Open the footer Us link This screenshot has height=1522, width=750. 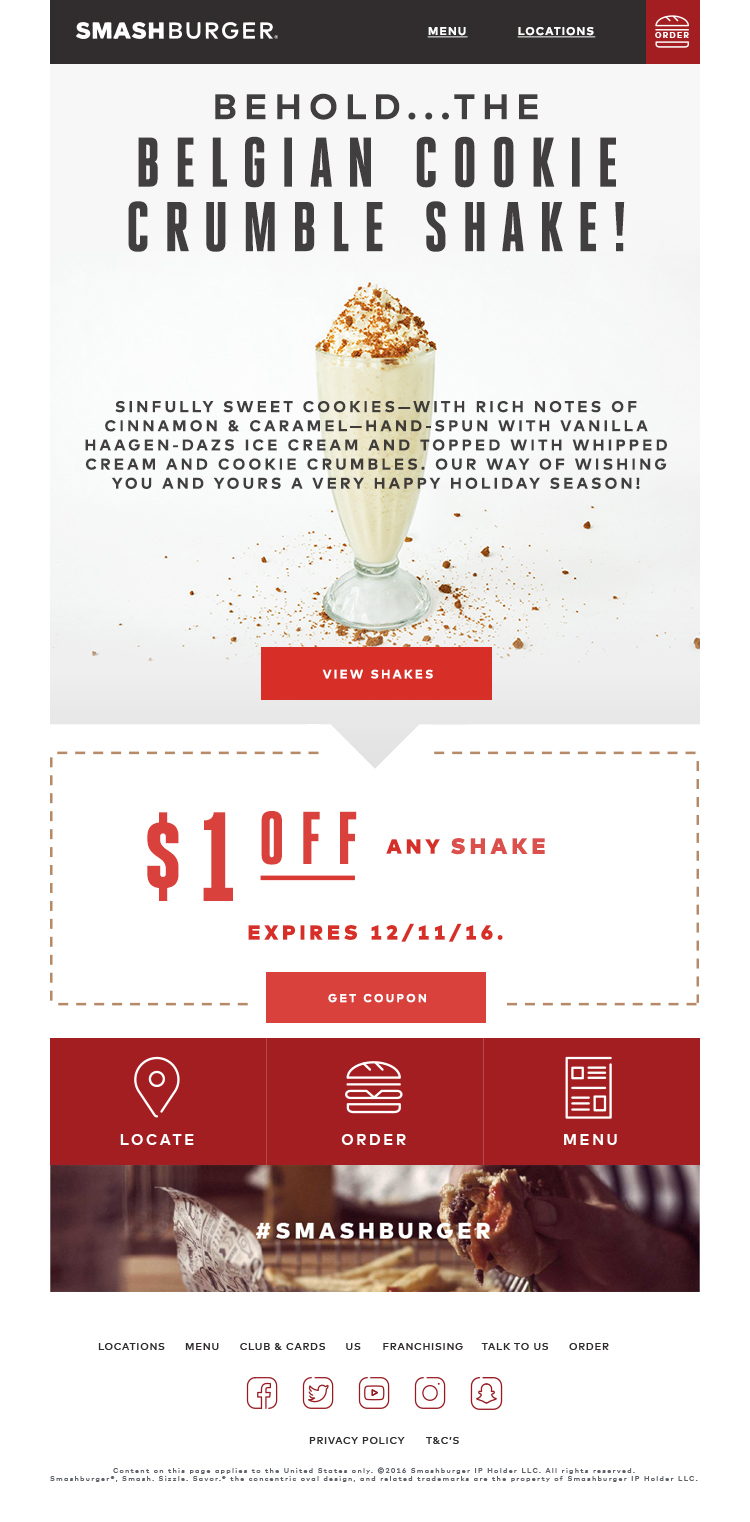353,1347
